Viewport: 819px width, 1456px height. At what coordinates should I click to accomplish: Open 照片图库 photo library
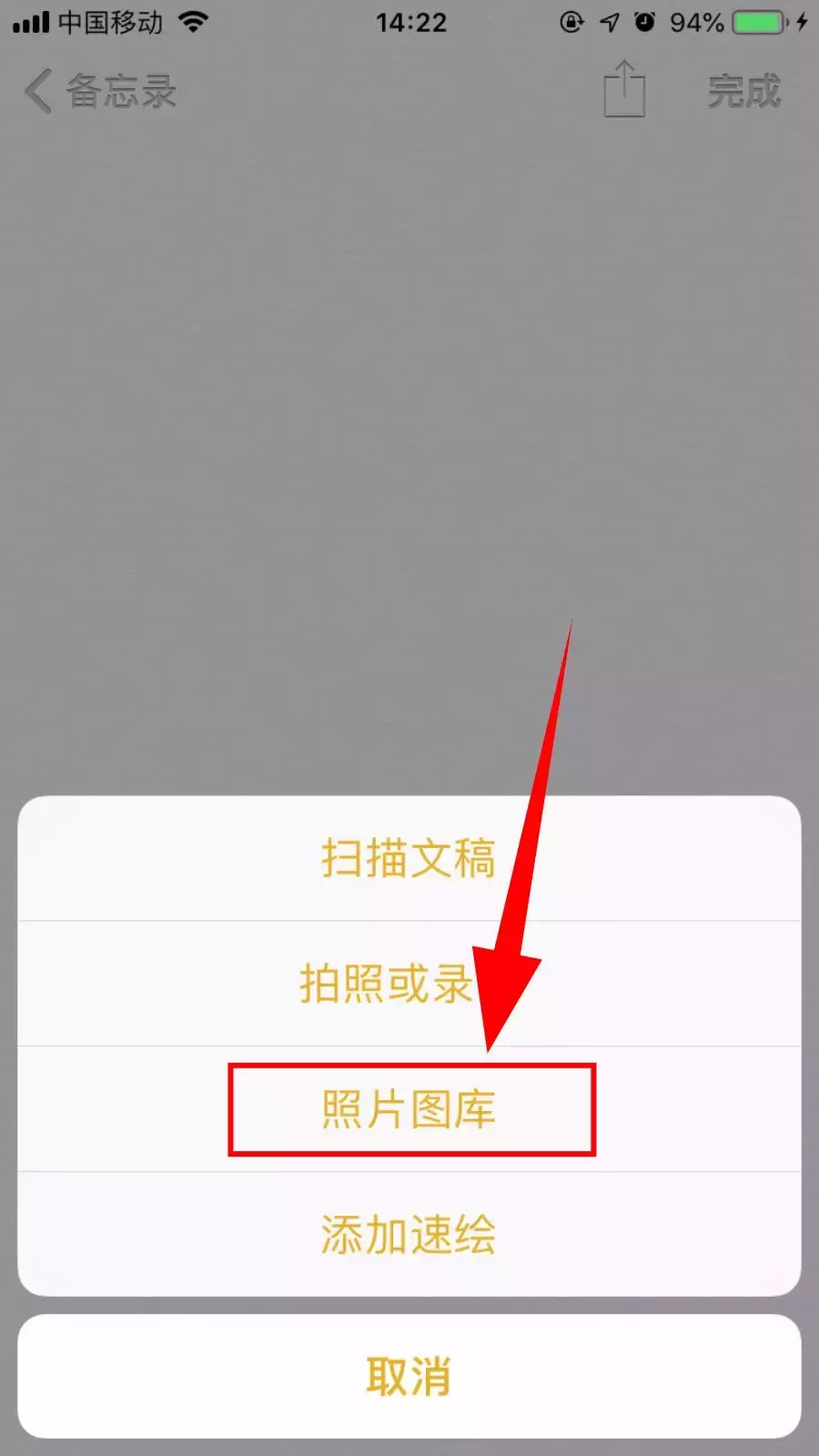[x=409, y=1109]
